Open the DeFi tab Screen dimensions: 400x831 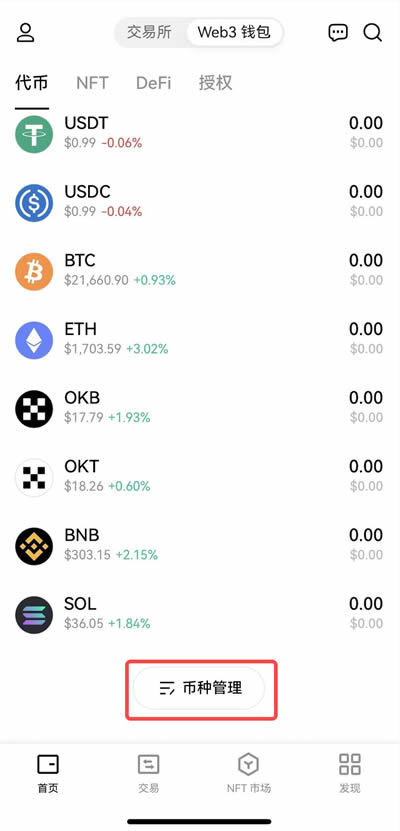pyautogui.click(x=154, y=83)
